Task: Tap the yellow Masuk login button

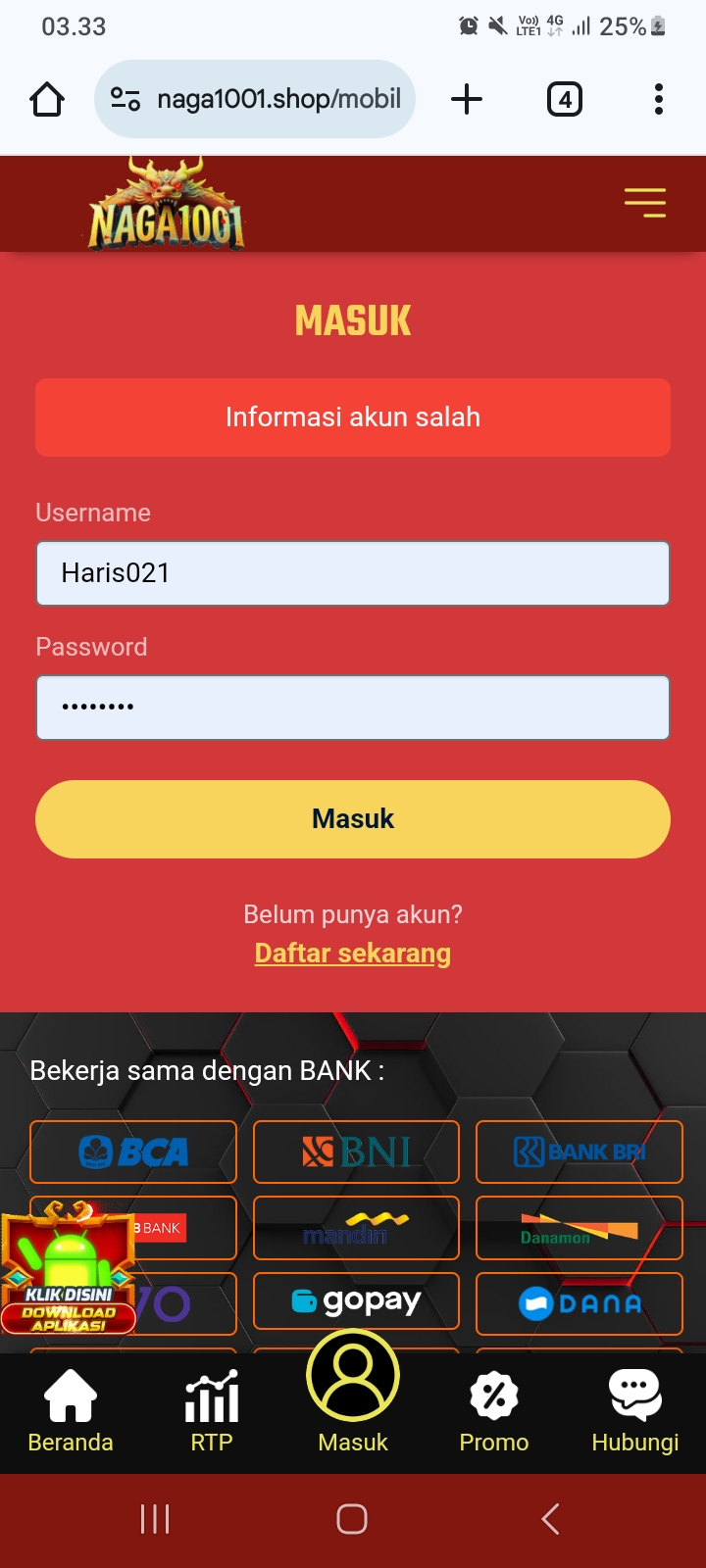Action: tap(353, 819)
